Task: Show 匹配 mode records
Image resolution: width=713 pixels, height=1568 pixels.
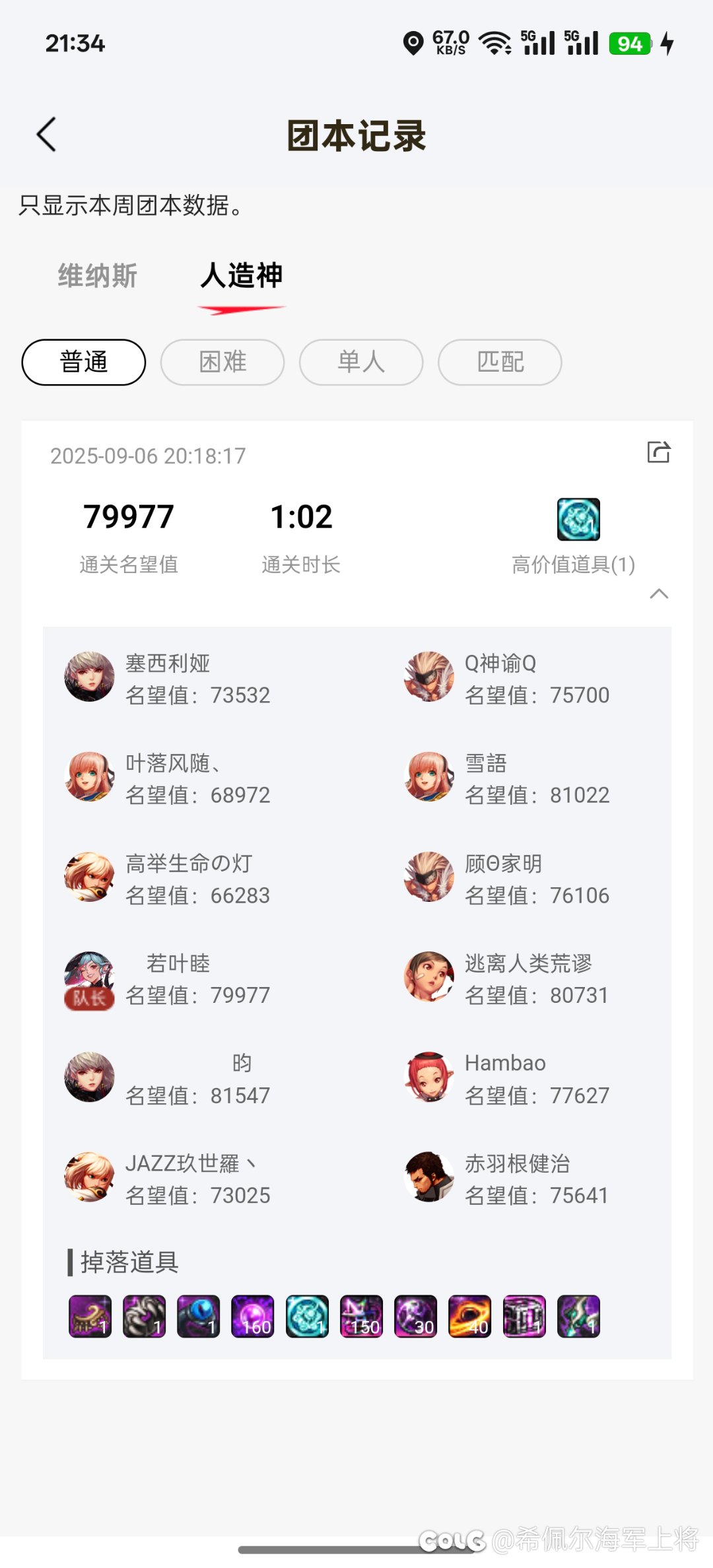Action: tap(500, 362)
